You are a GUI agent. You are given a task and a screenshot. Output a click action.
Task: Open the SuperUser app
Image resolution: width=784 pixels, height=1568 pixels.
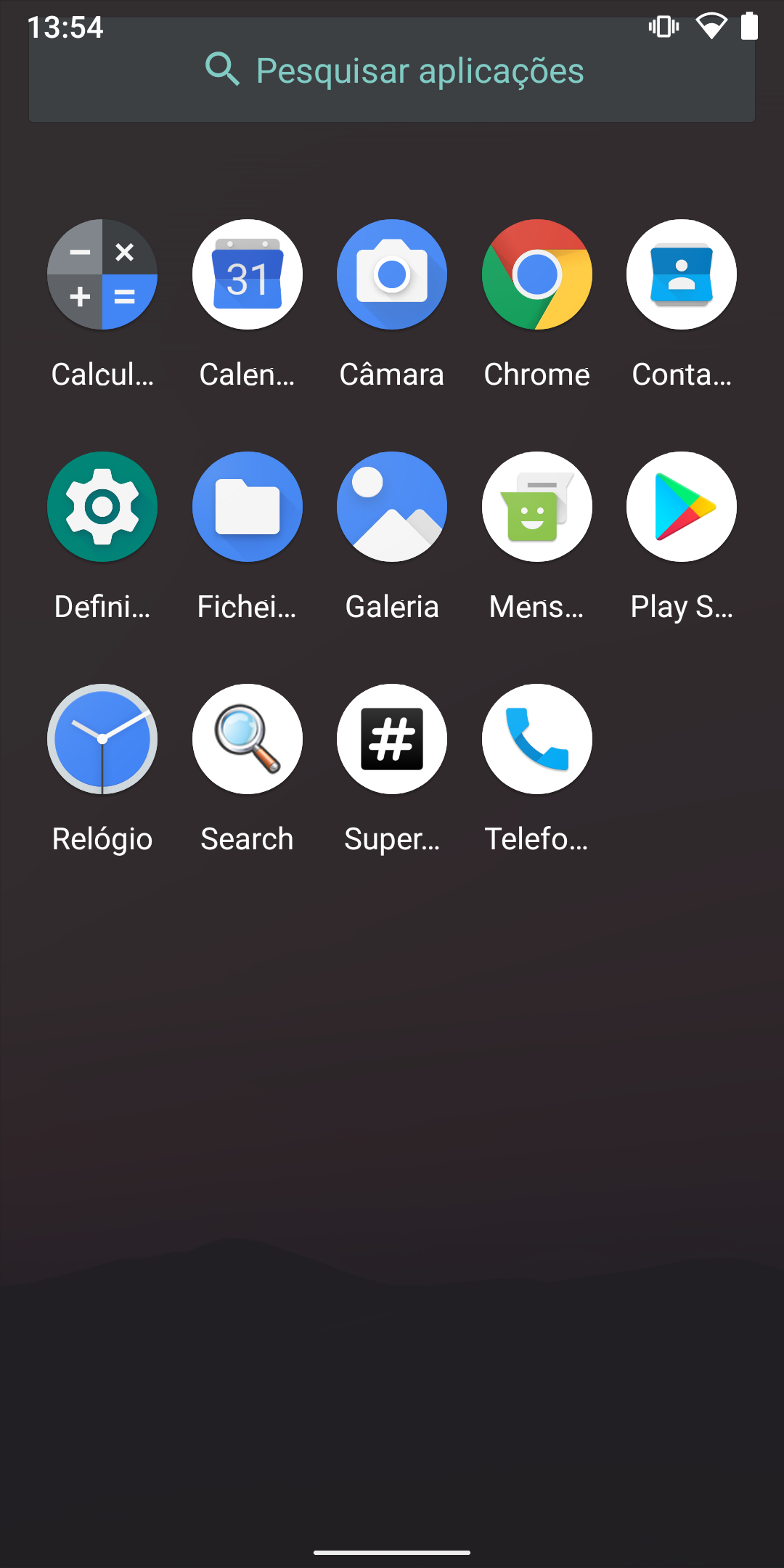392,738
